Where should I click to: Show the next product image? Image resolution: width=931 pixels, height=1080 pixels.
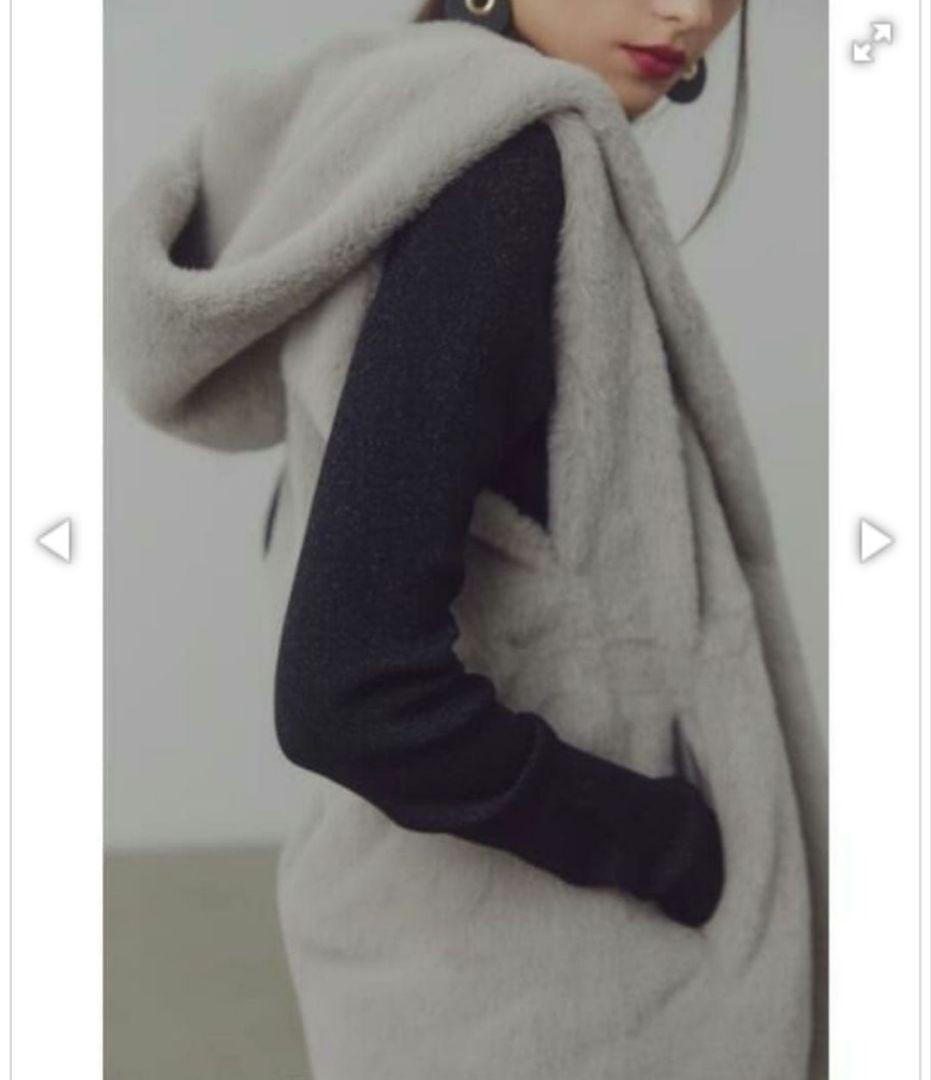pos(875,541)
